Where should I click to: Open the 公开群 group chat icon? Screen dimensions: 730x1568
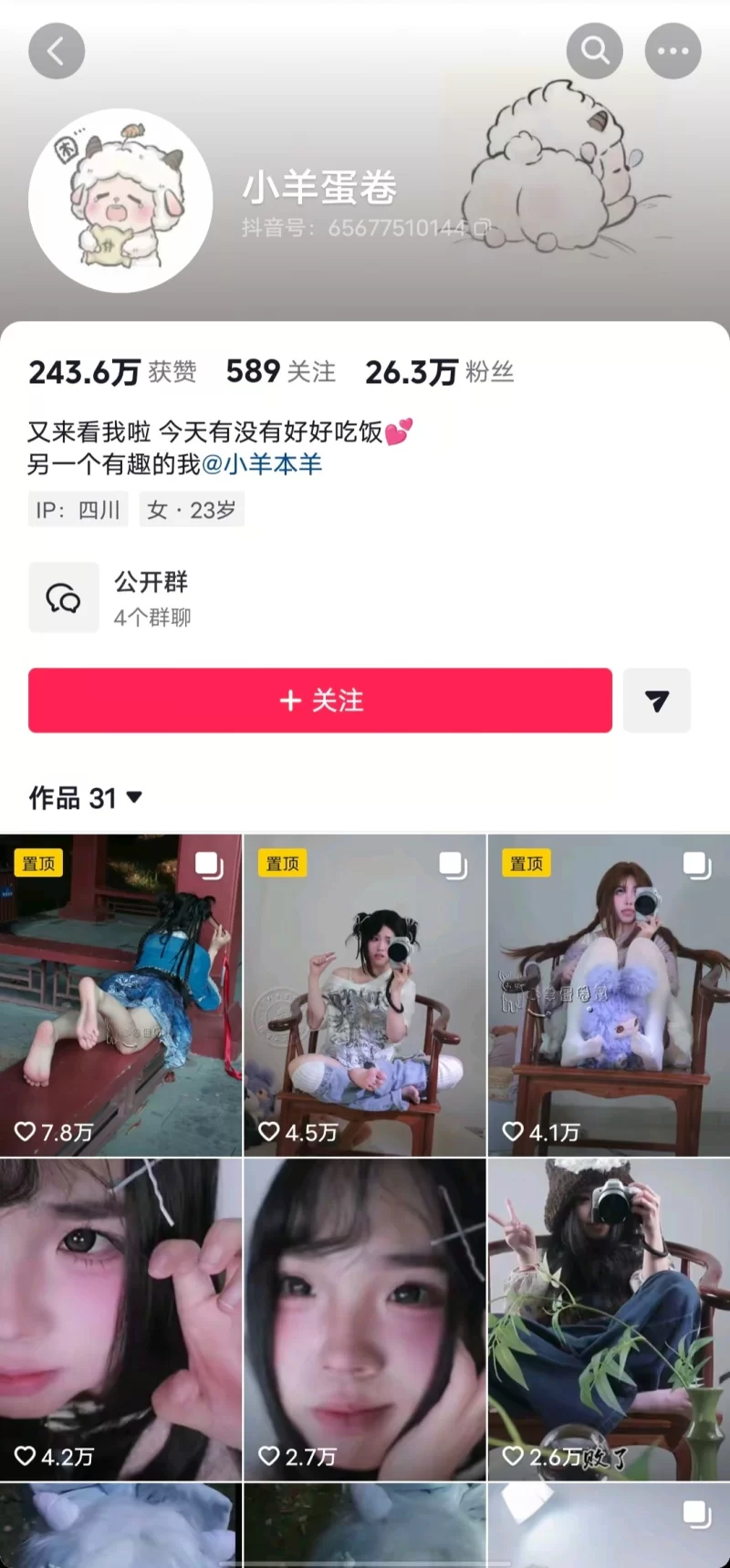pyautogui.click(x=64, y=597)
